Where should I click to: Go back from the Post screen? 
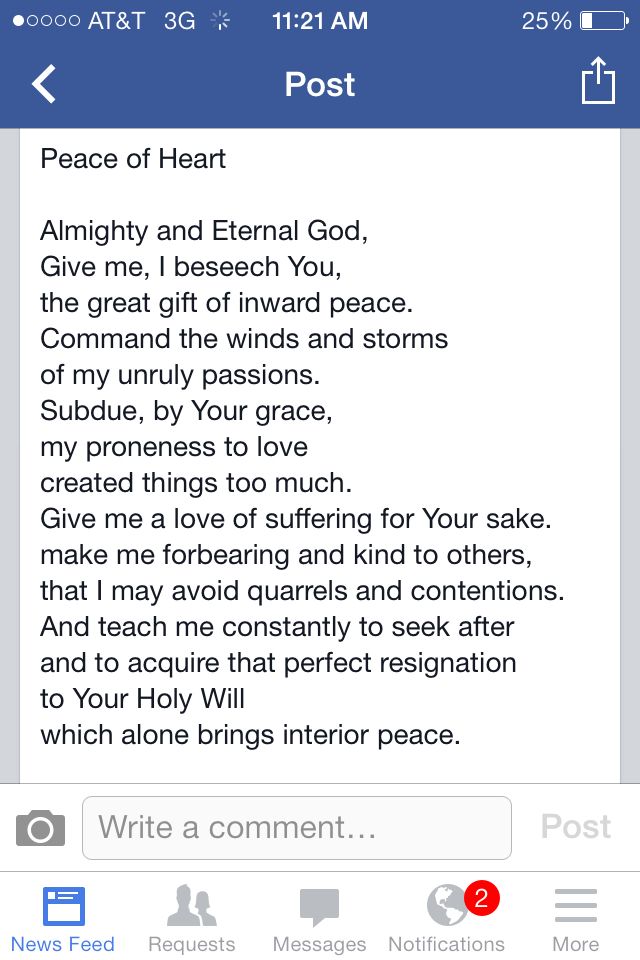(44, 84)
